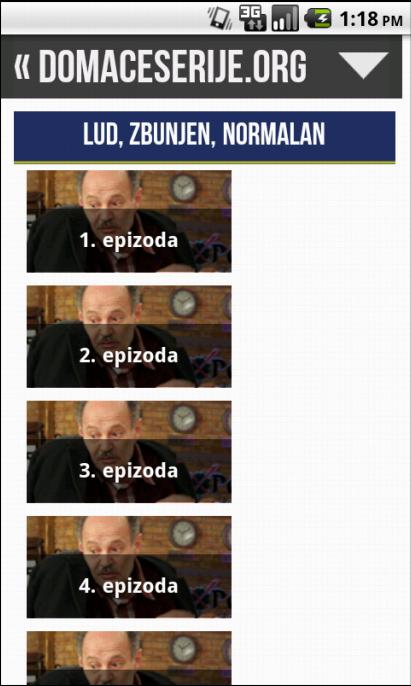The height and width of the screenshot is (686, 411).
Task: Open 1. epizoda
Action: pyautogui.click(x=129, y=221)
